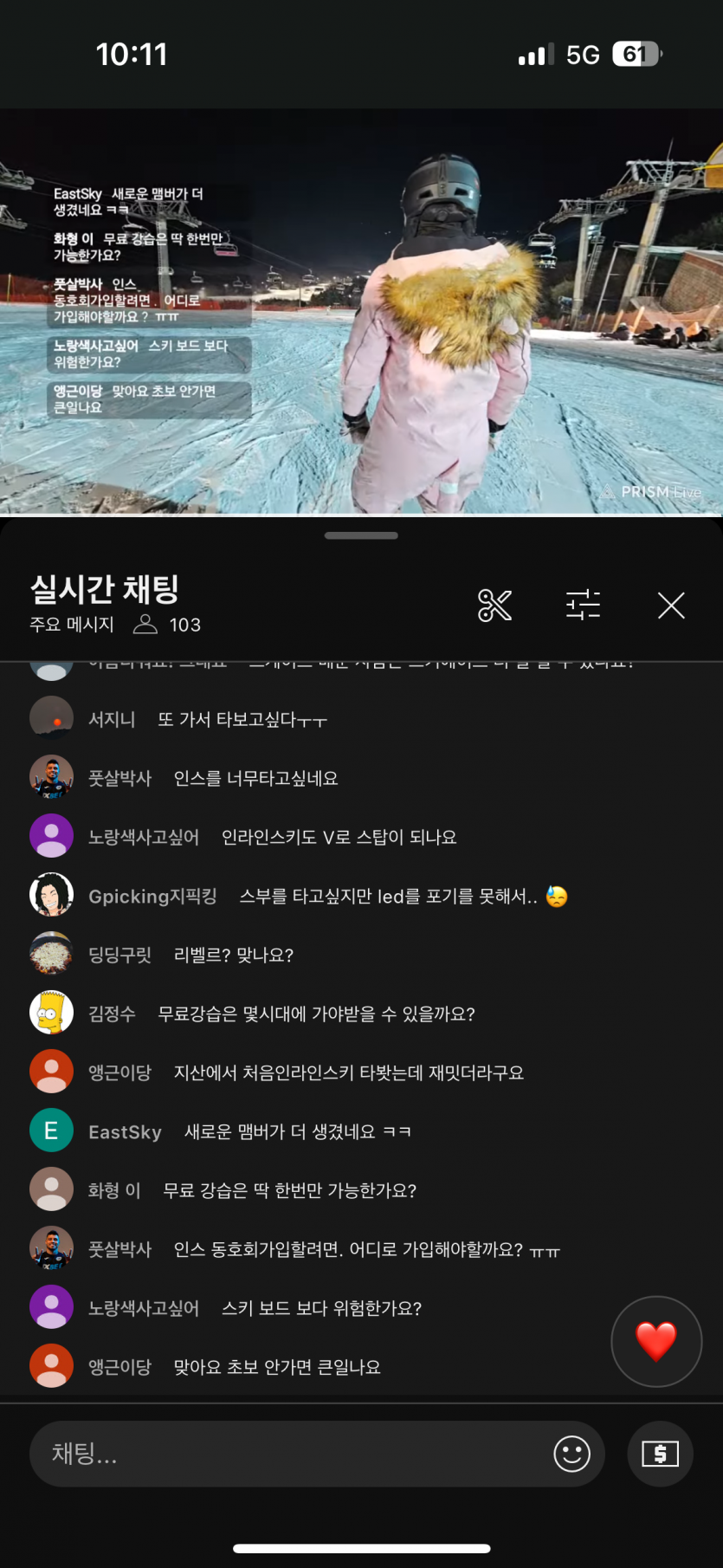This screenshot has height=1568, width=723.
Task: Open live chat filter settings
Action: tap(583, 606)
